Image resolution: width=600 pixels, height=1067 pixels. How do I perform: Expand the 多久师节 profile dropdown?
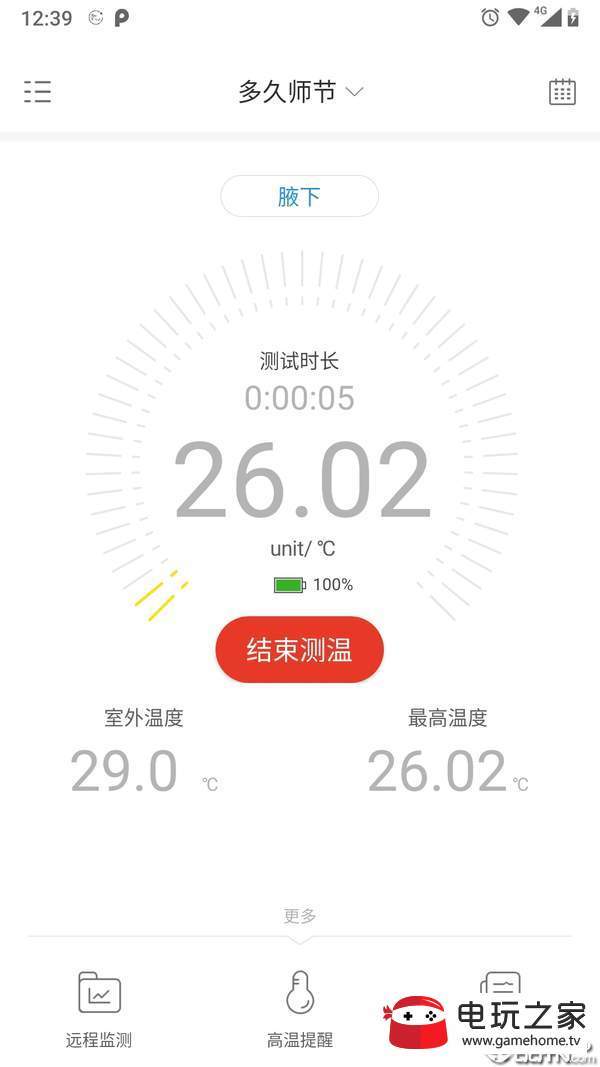coord(300,91)
